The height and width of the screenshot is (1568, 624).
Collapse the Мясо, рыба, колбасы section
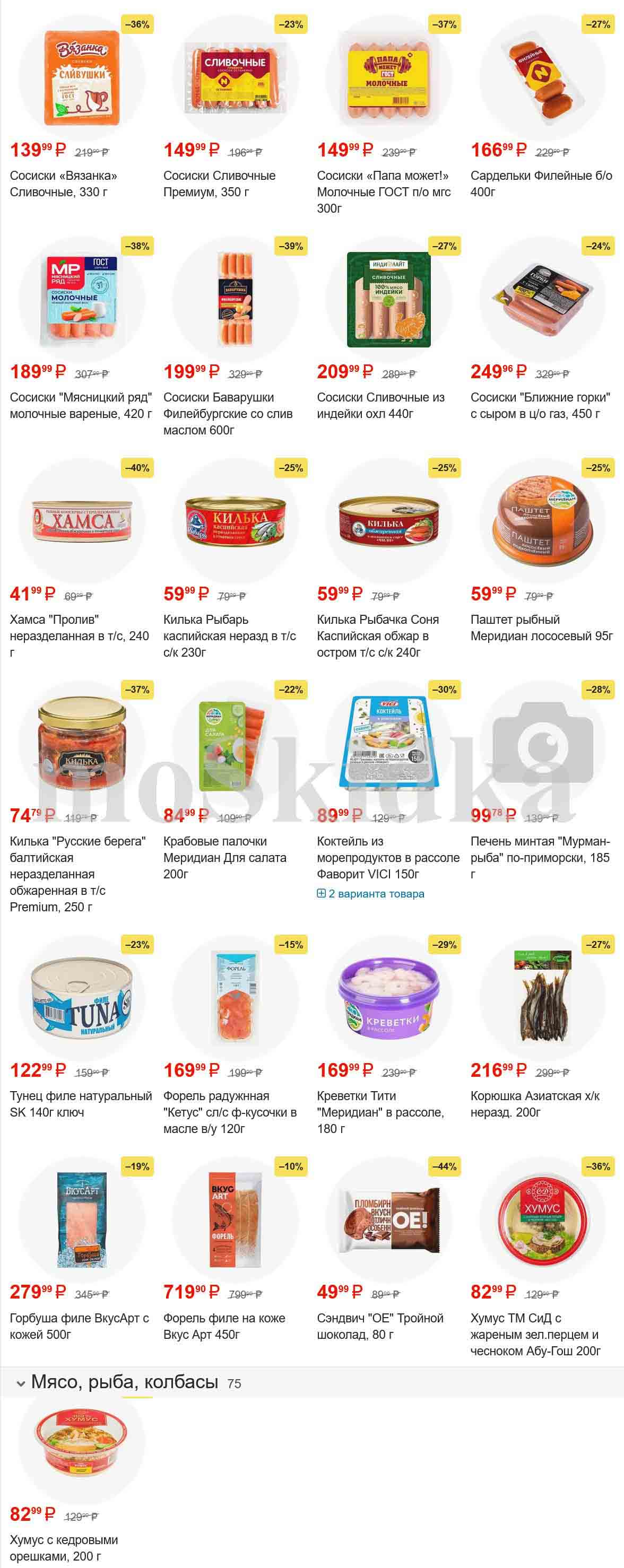[21, 1383]
